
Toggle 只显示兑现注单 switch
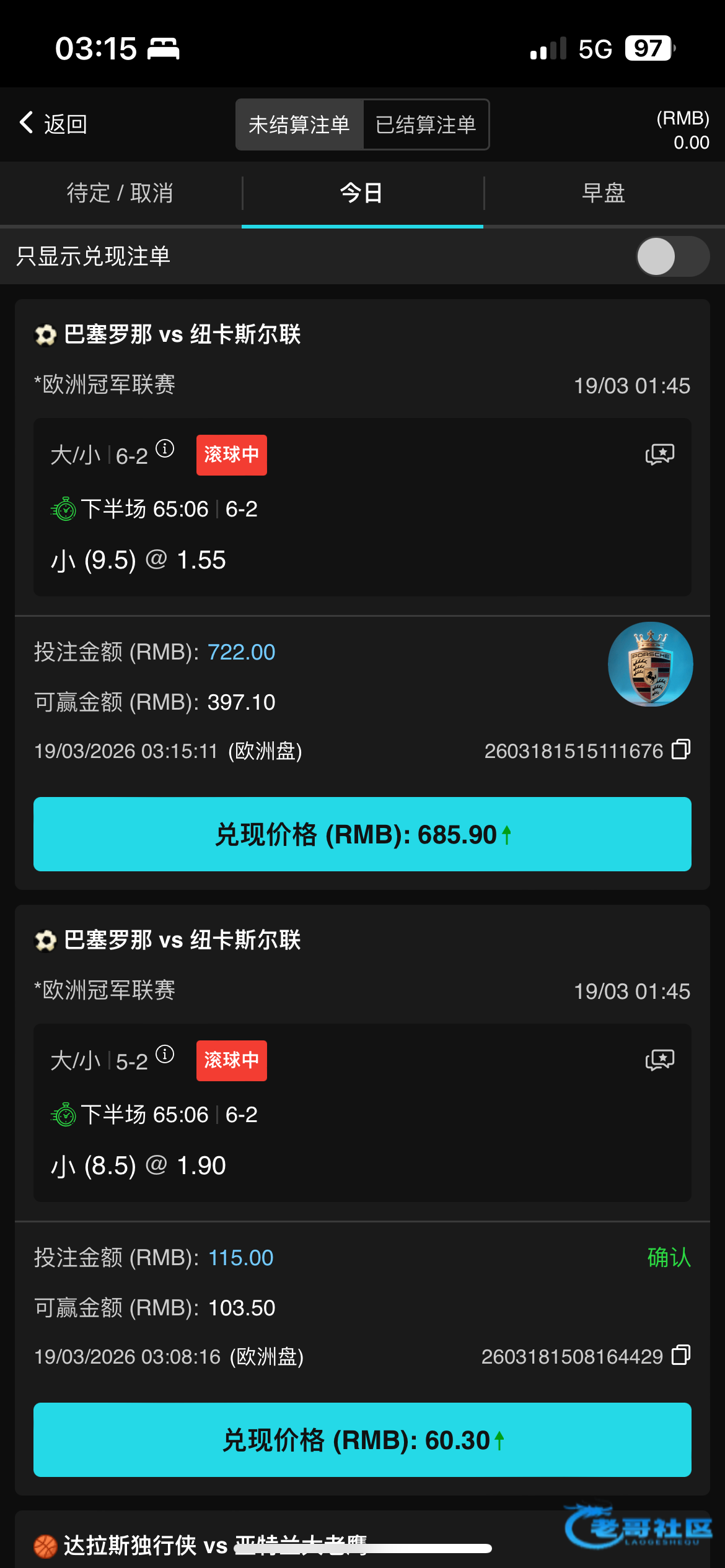pyautogui.click(x=672, y=256)
